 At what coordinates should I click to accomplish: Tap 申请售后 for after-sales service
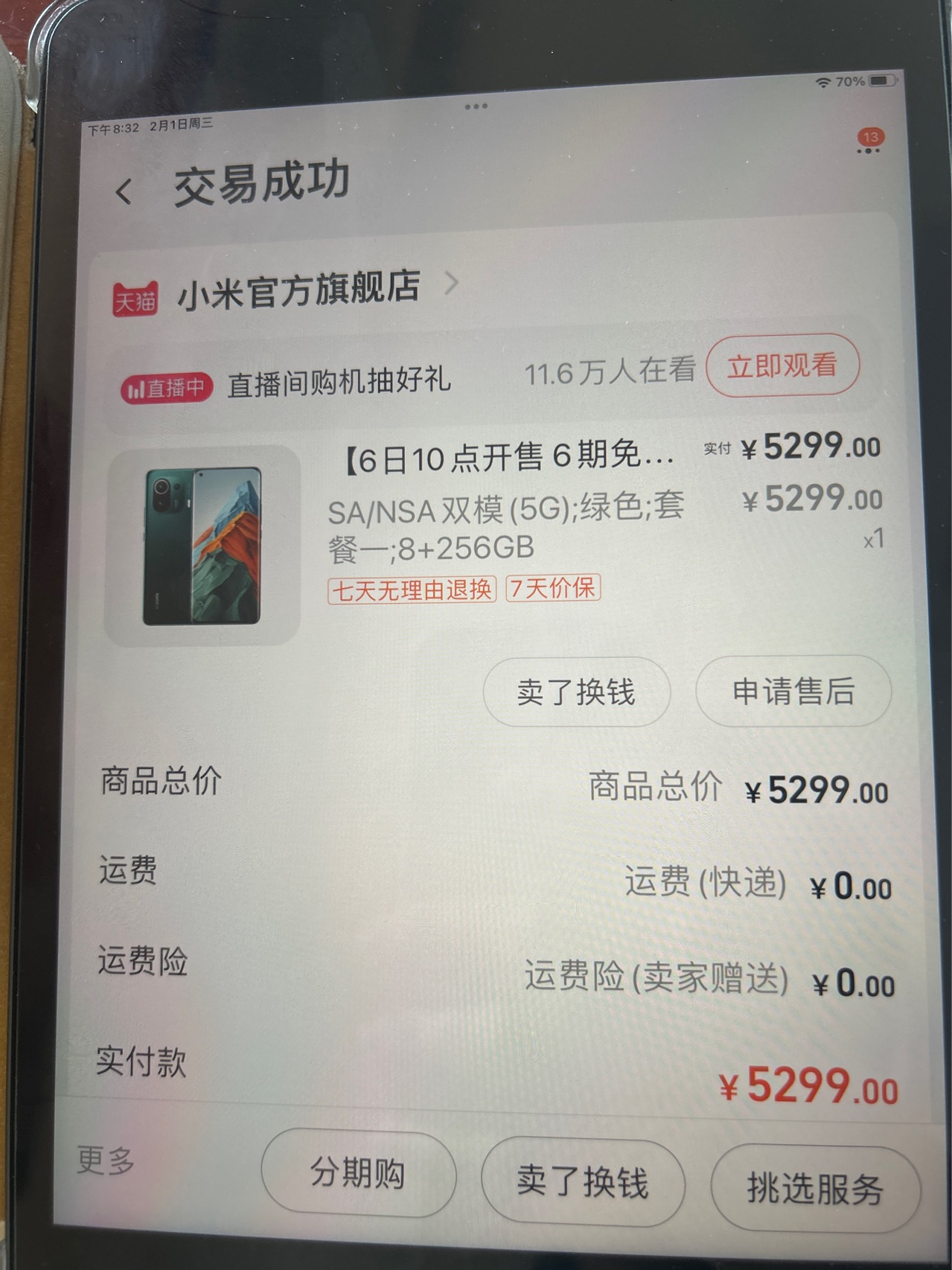pos(793,691)
